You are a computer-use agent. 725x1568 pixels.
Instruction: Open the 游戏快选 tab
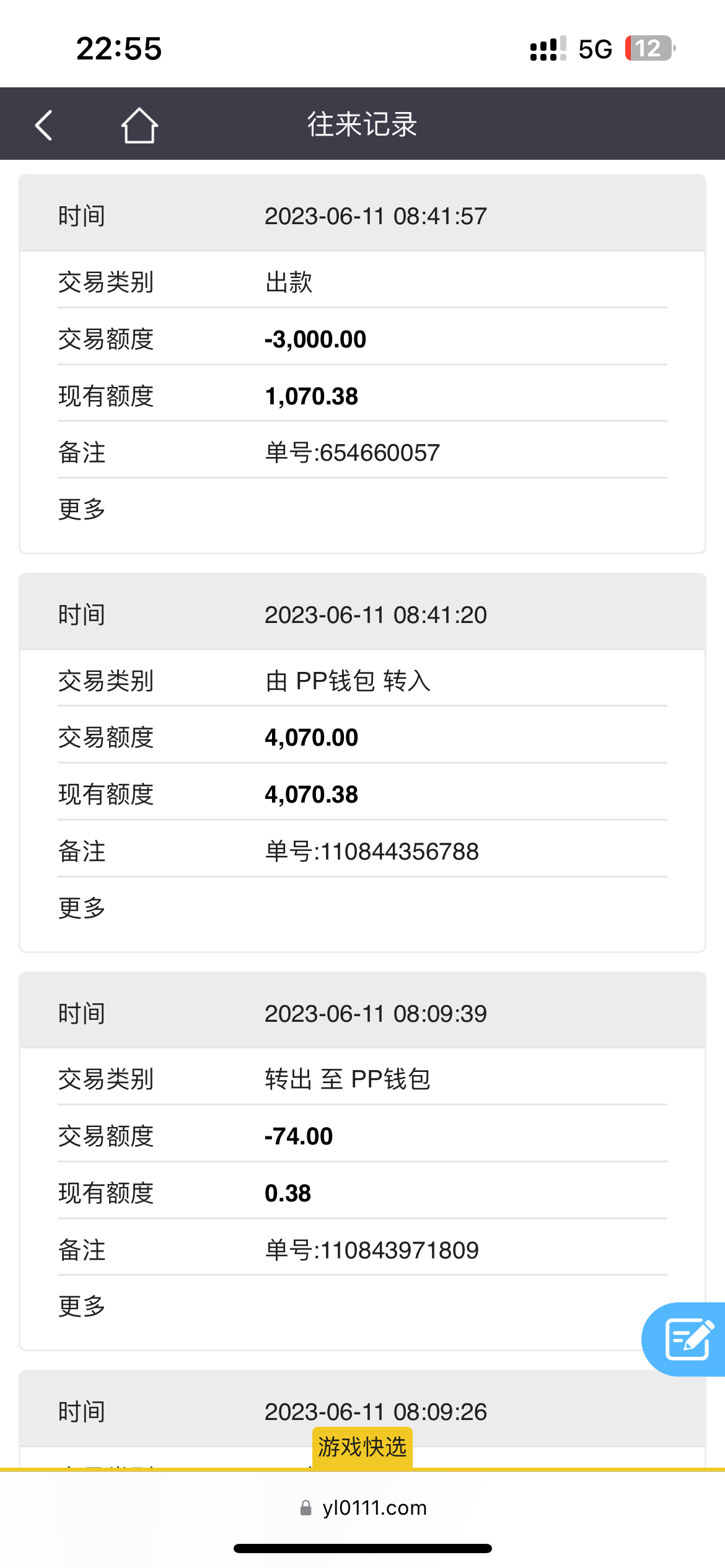click(362, 1447)
